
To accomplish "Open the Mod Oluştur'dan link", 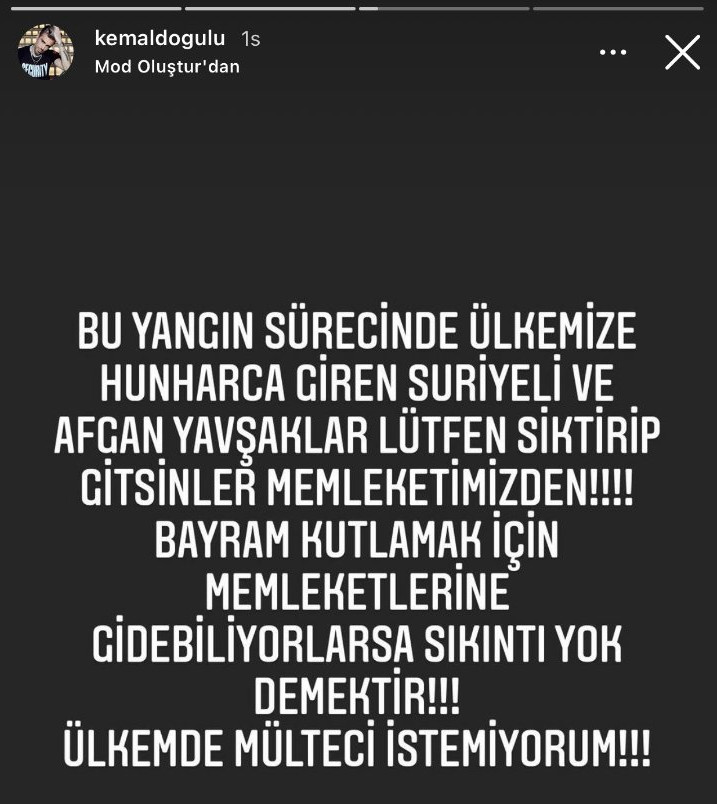I will 167,67.
